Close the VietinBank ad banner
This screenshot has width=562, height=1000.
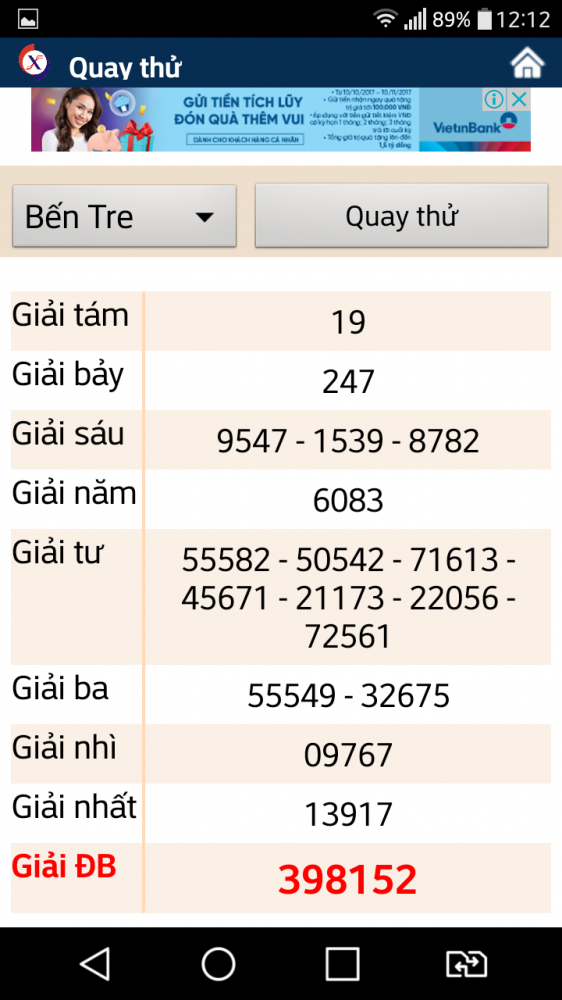[520, 99]
